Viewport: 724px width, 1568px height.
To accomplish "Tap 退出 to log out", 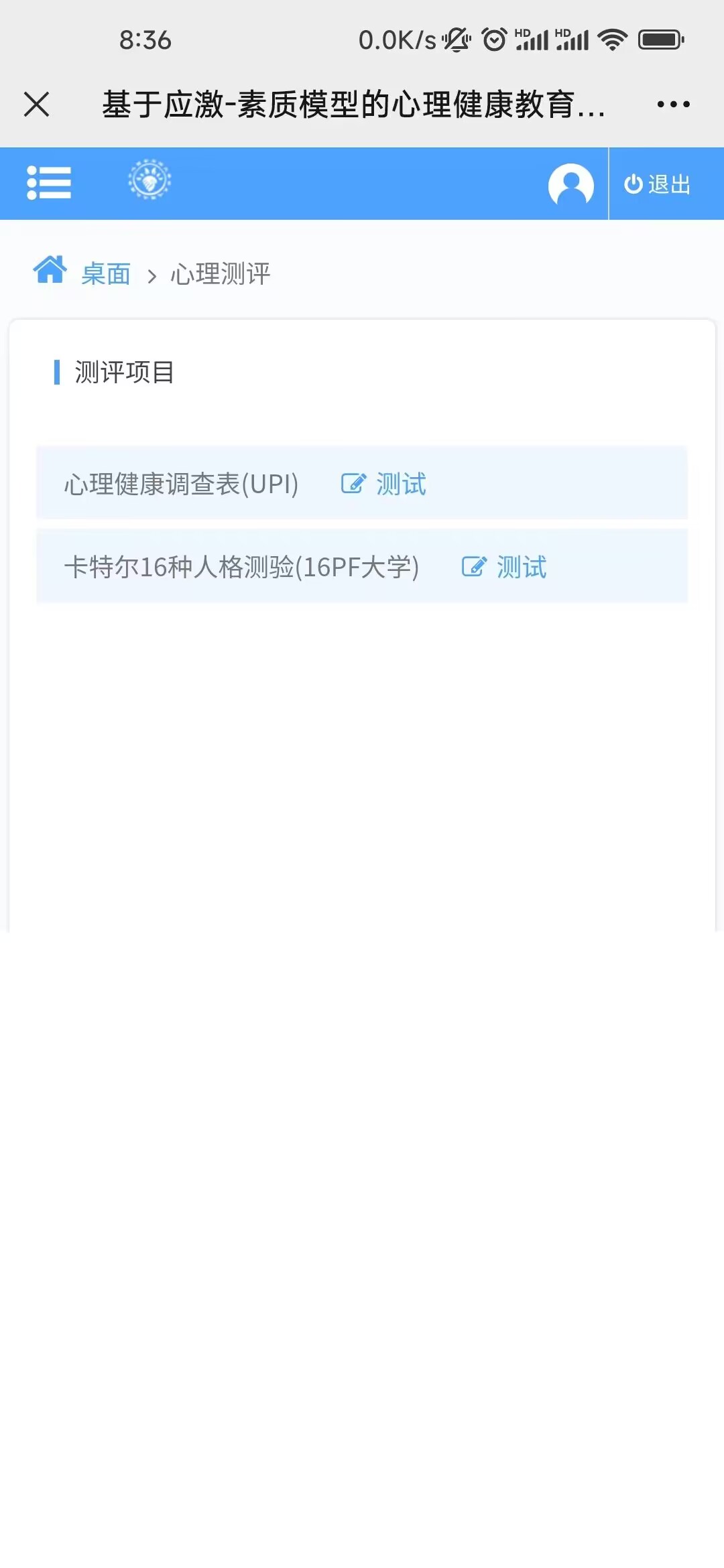I will click(x=658, y=184).
